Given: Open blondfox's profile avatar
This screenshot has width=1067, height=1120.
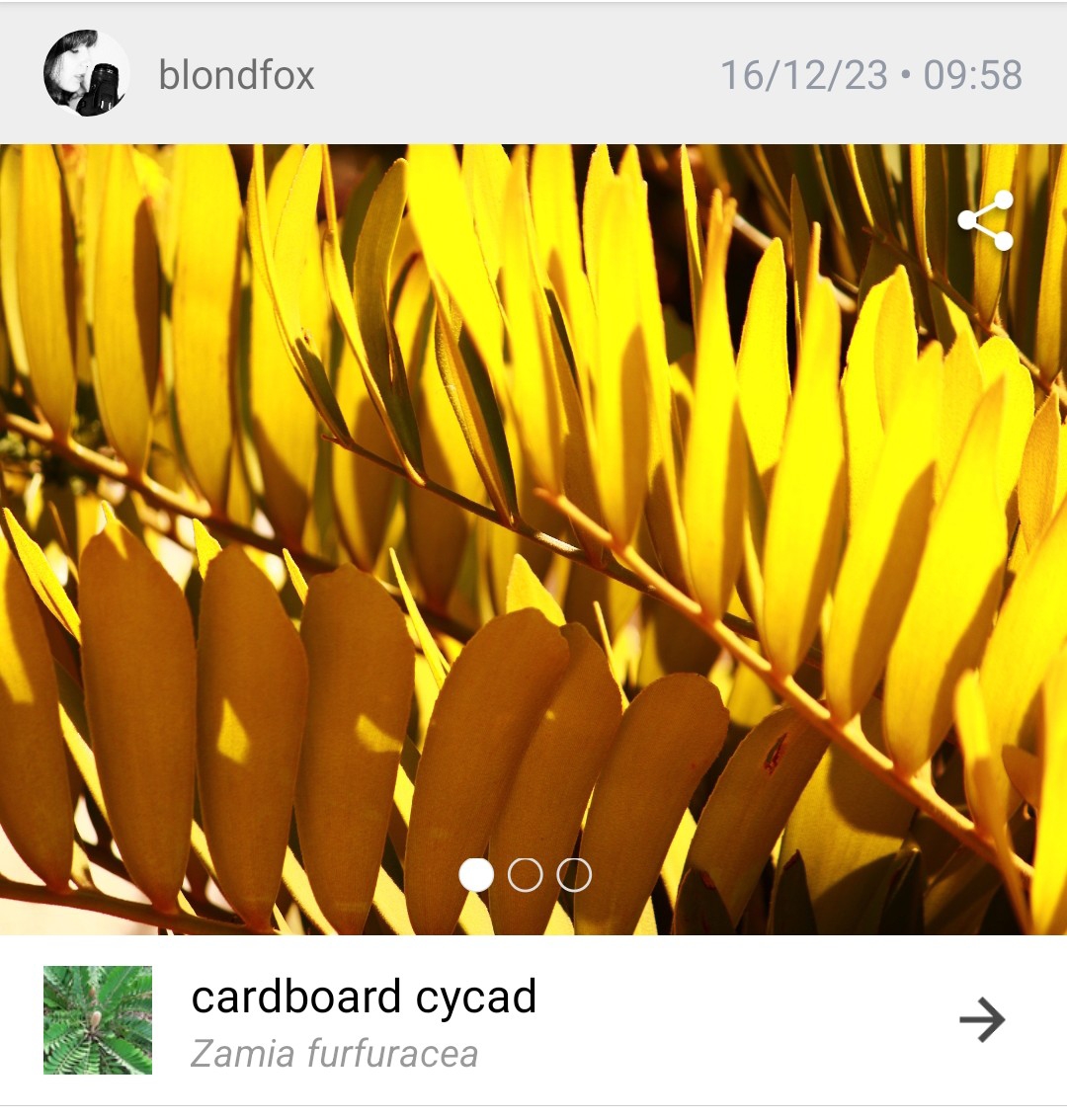Looking at the screenshot, I should click(x=85, y=74).
